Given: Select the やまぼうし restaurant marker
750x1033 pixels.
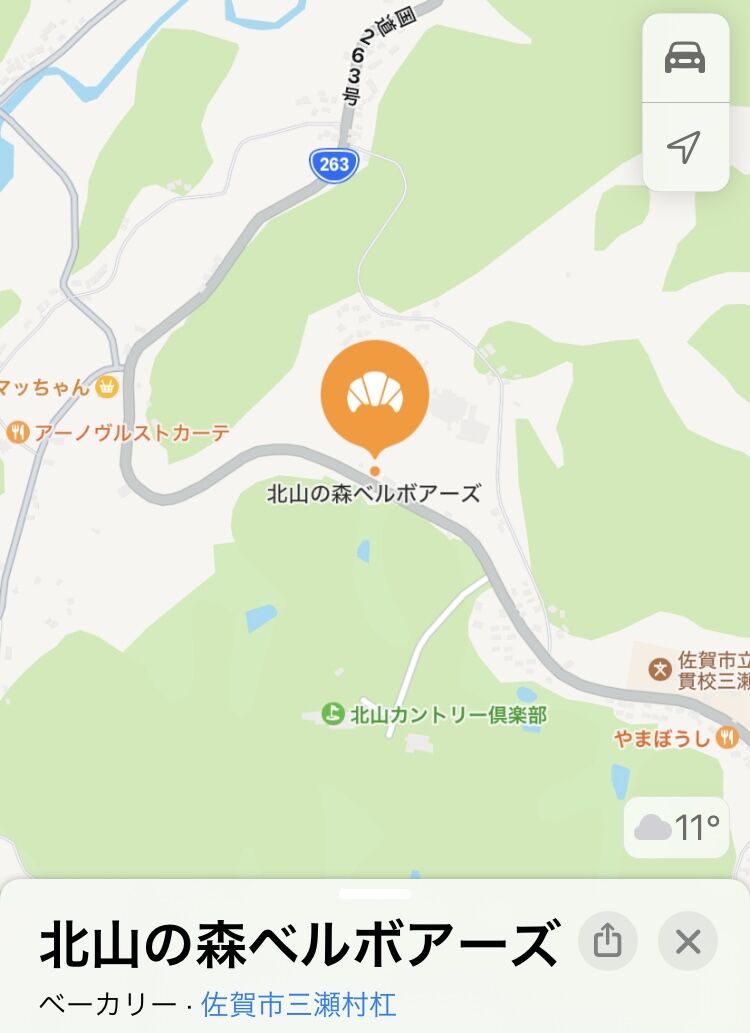Looking at the screenshot, I should tap(727, 738).
